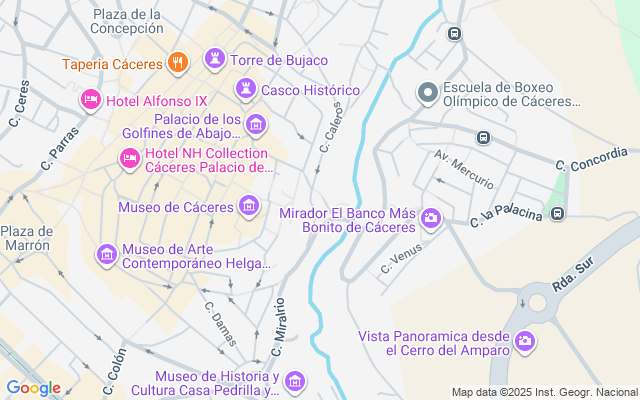Open Hotel NH Collection Cáceres Palacio pin
640x400 pixels.
click(x=129, y=158)
